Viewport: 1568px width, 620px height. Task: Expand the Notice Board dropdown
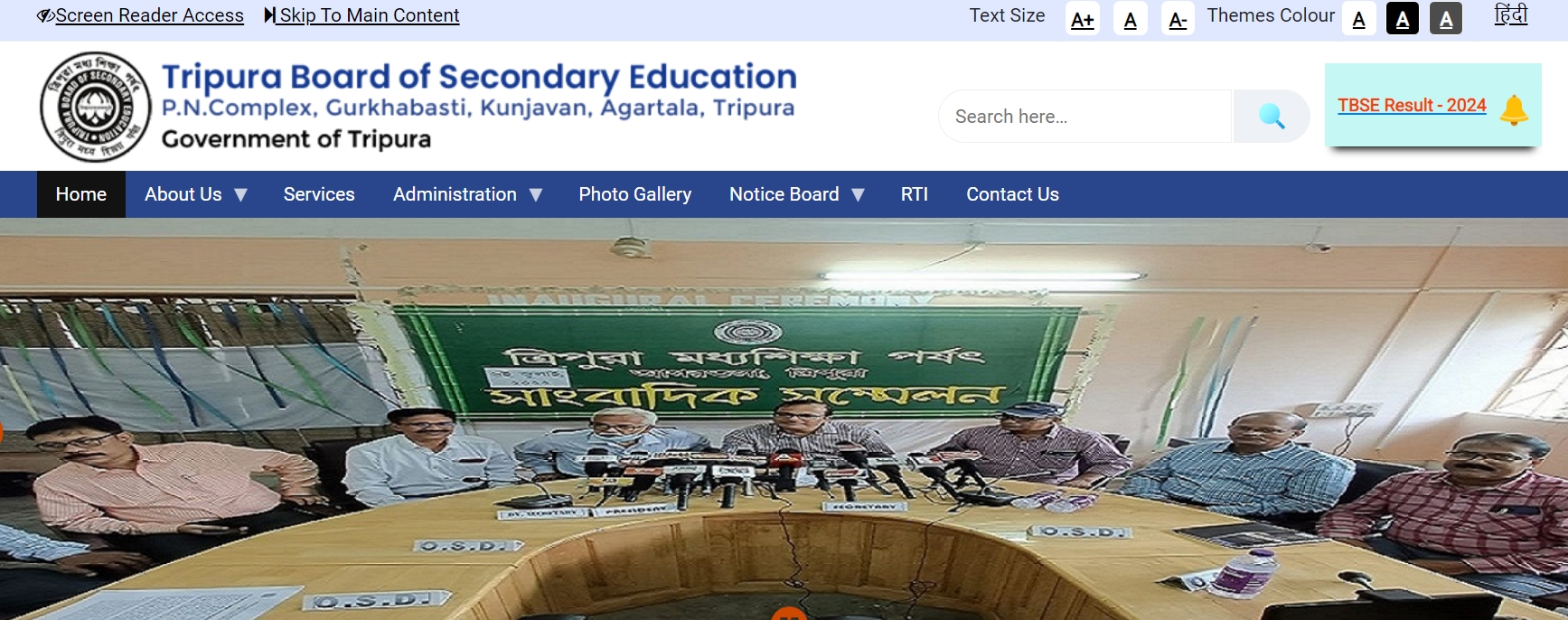click(x=795, y=194)
